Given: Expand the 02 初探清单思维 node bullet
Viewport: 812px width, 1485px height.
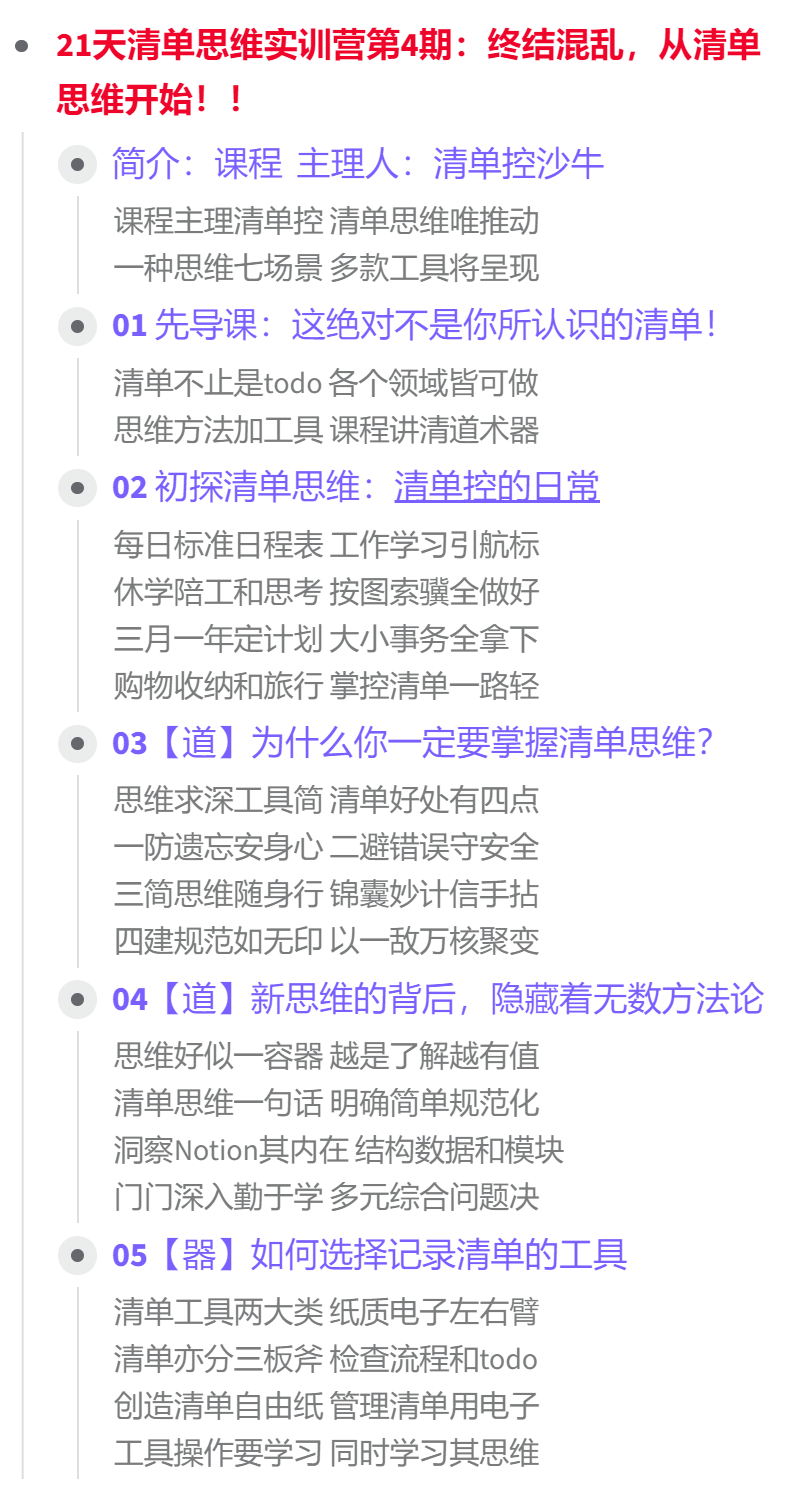Looking at the screenshot, I should pyautogui.click(x=77, y=488).
